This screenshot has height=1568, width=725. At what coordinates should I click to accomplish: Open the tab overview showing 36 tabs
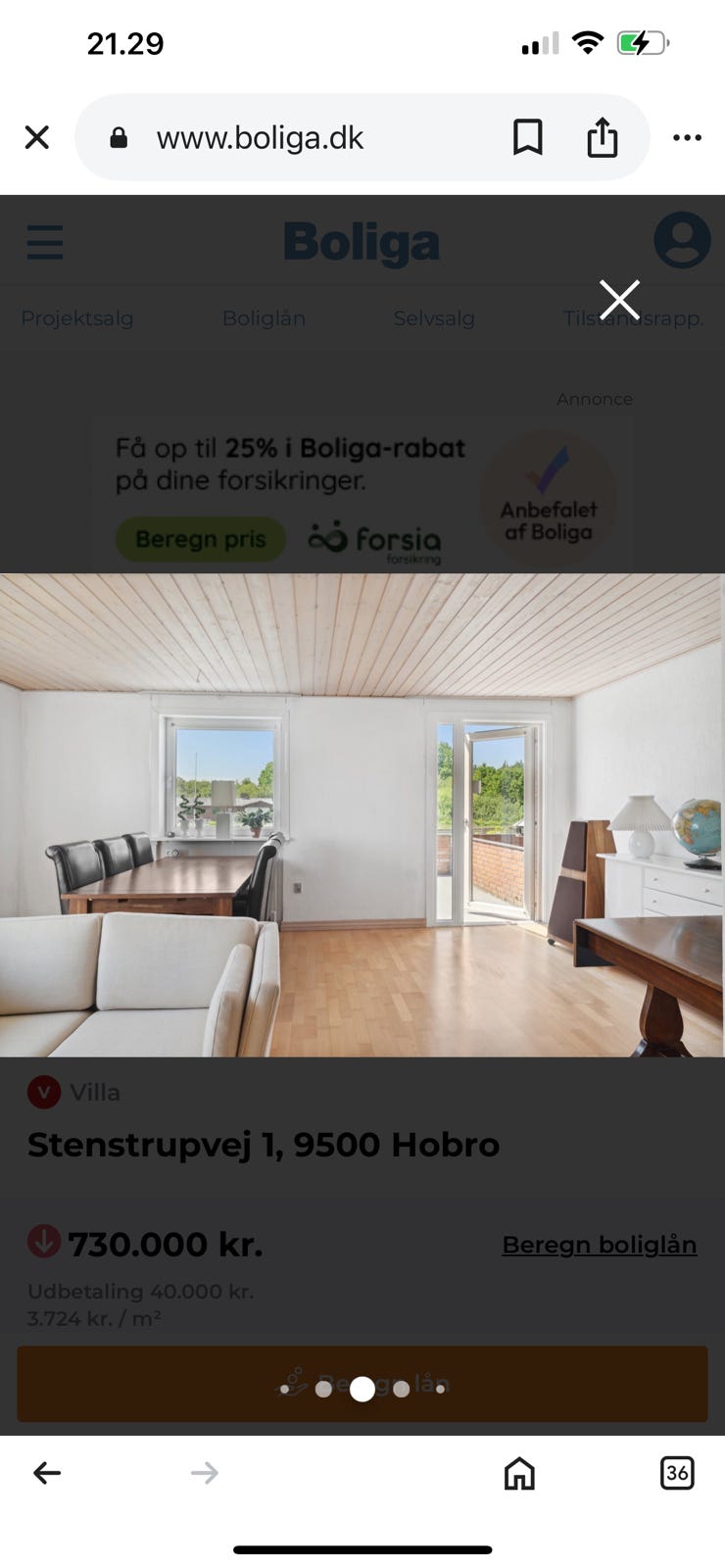[x=677, y=1472]
